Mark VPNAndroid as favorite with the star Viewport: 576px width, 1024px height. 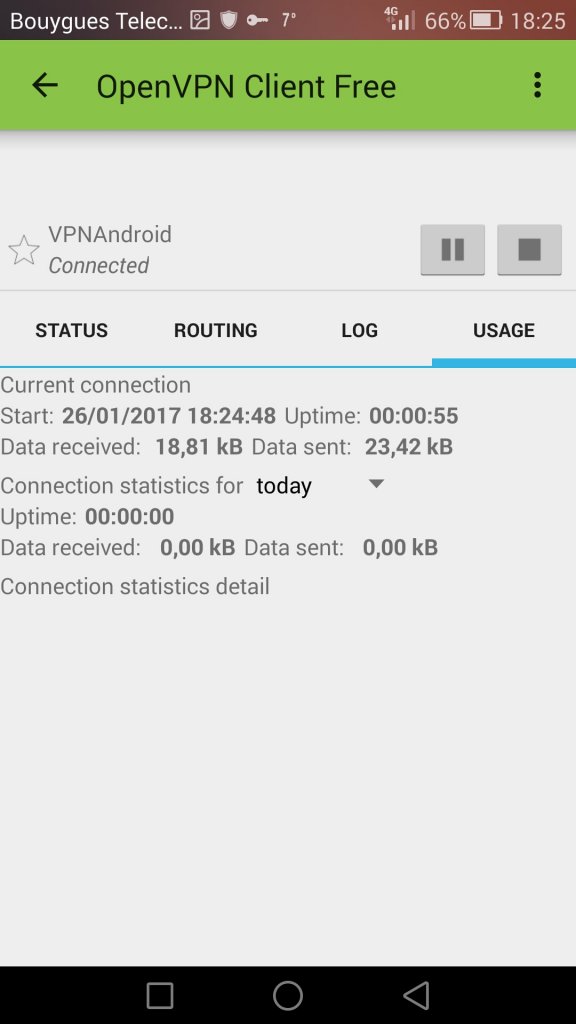[x=24, y=250]
